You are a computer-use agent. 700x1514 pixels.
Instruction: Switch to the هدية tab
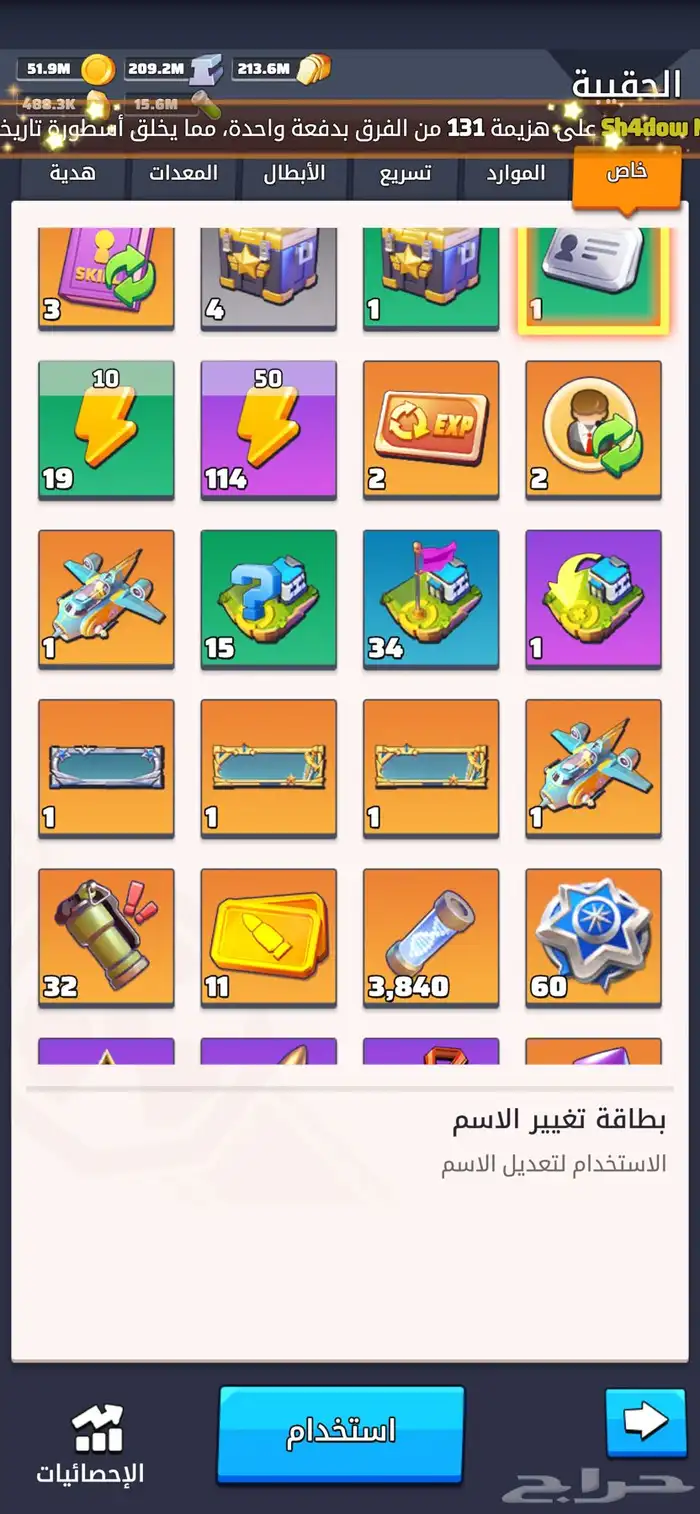(73, 174)
